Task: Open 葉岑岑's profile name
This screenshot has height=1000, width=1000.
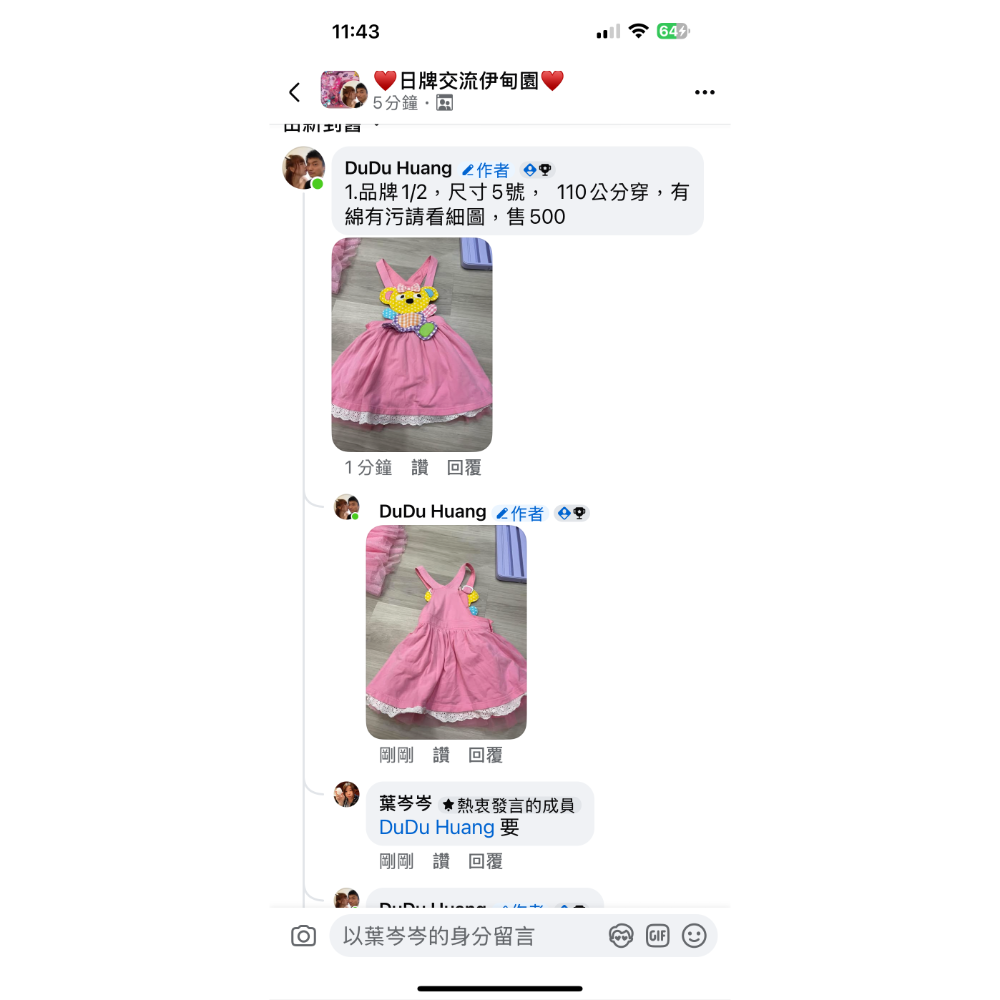Action: 405,803
